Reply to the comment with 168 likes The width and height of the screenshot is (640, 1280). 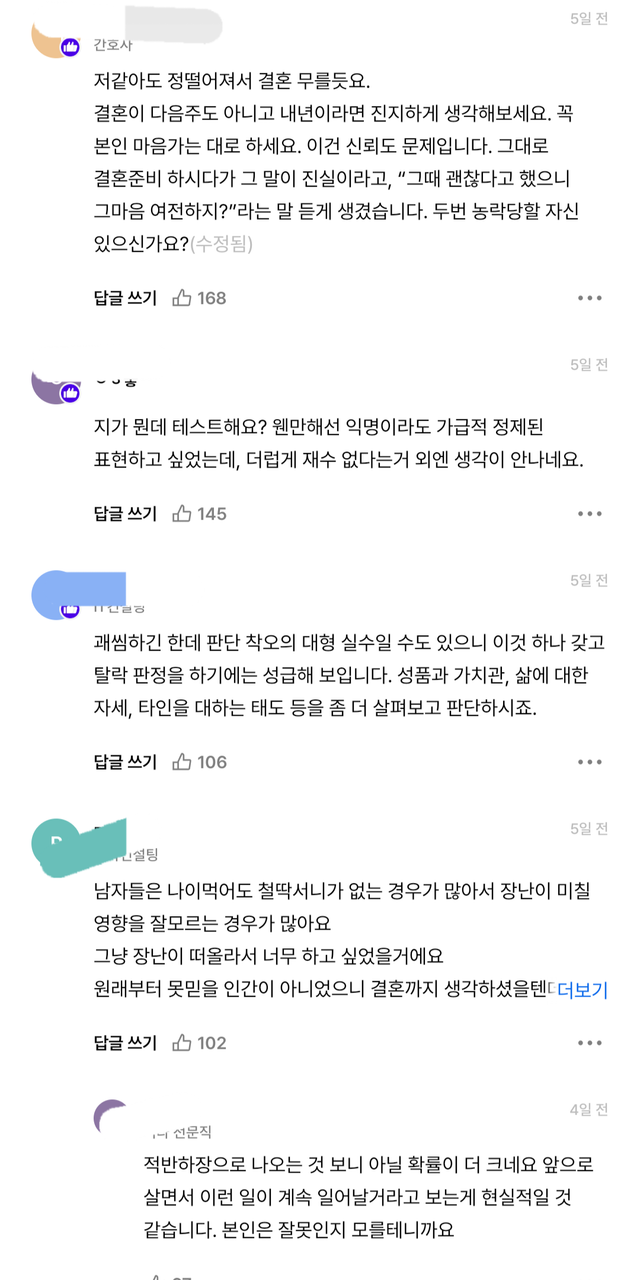tap(125, 298)
